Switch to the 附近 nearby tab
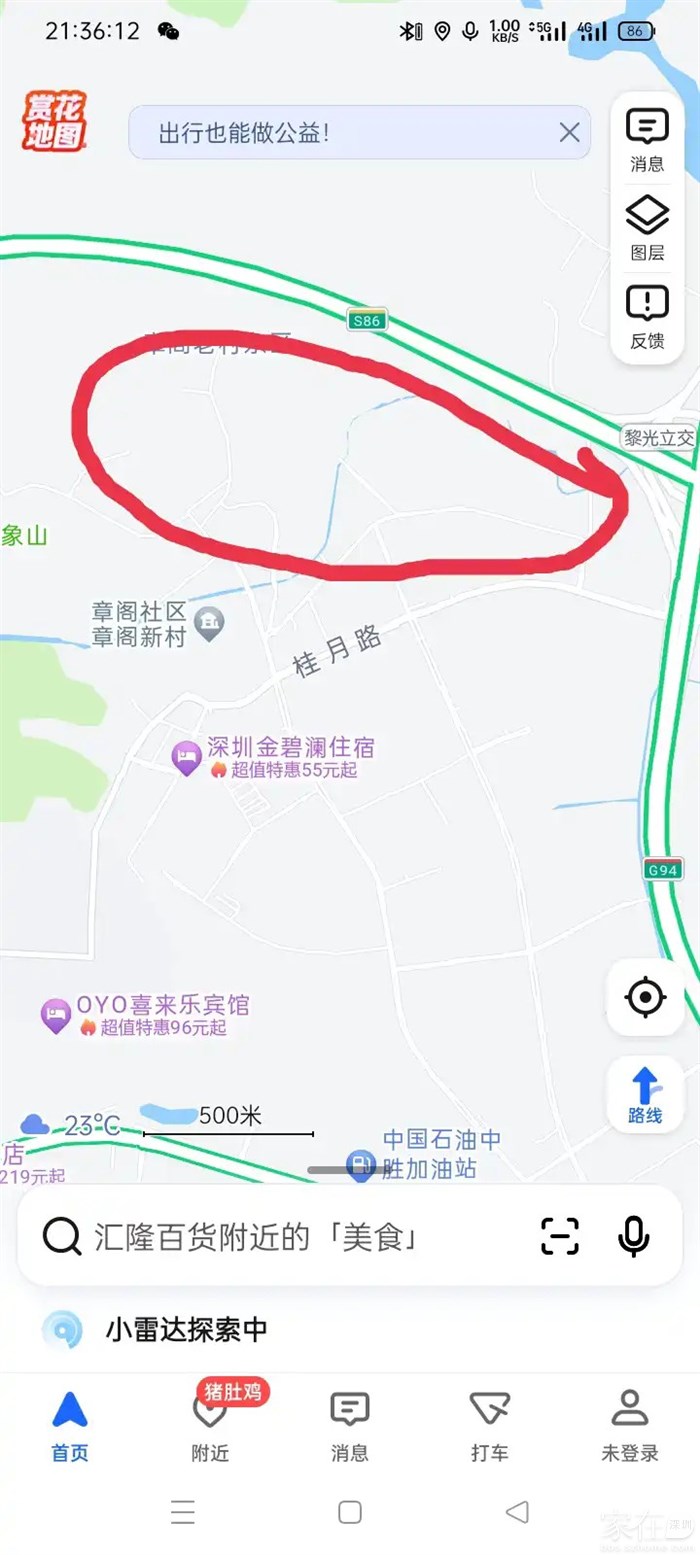The image size is (700, 1555). tap(210, 1425)
